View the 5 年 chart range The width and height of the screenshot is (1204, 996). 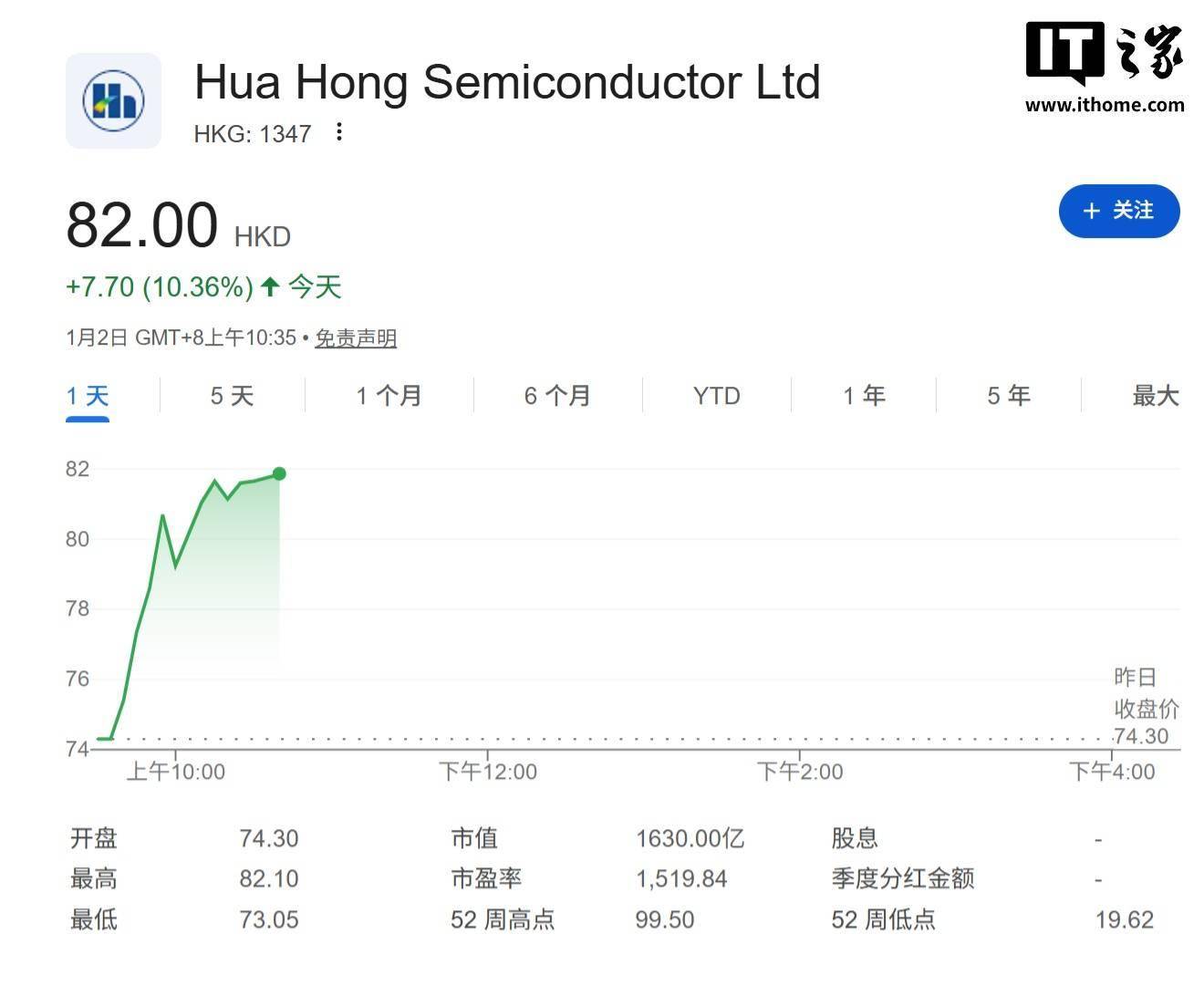(x=1009, y=396)
